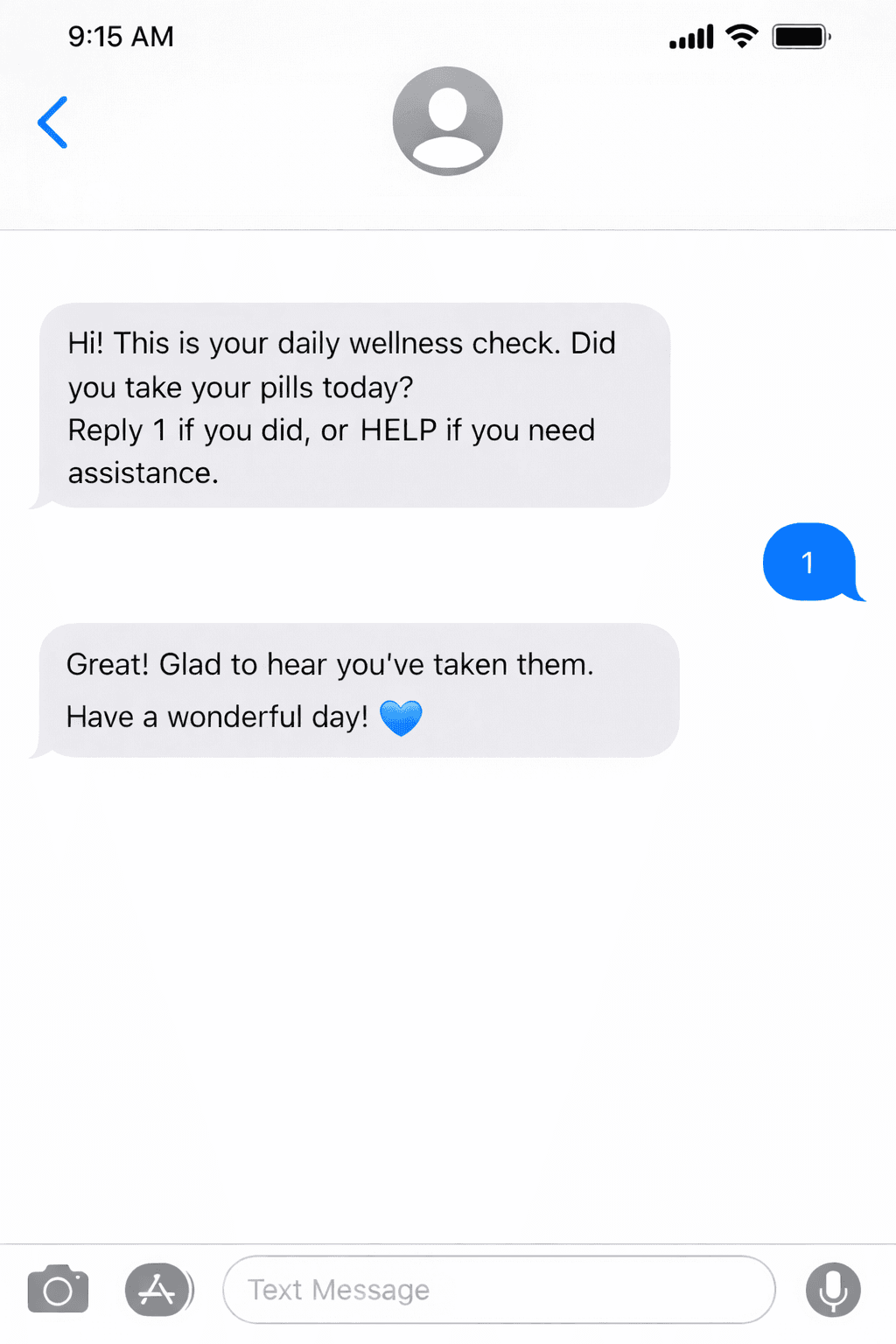Select the blue reply bubble showing 1
Viewport: 896px width, 1344px height.
808,563
